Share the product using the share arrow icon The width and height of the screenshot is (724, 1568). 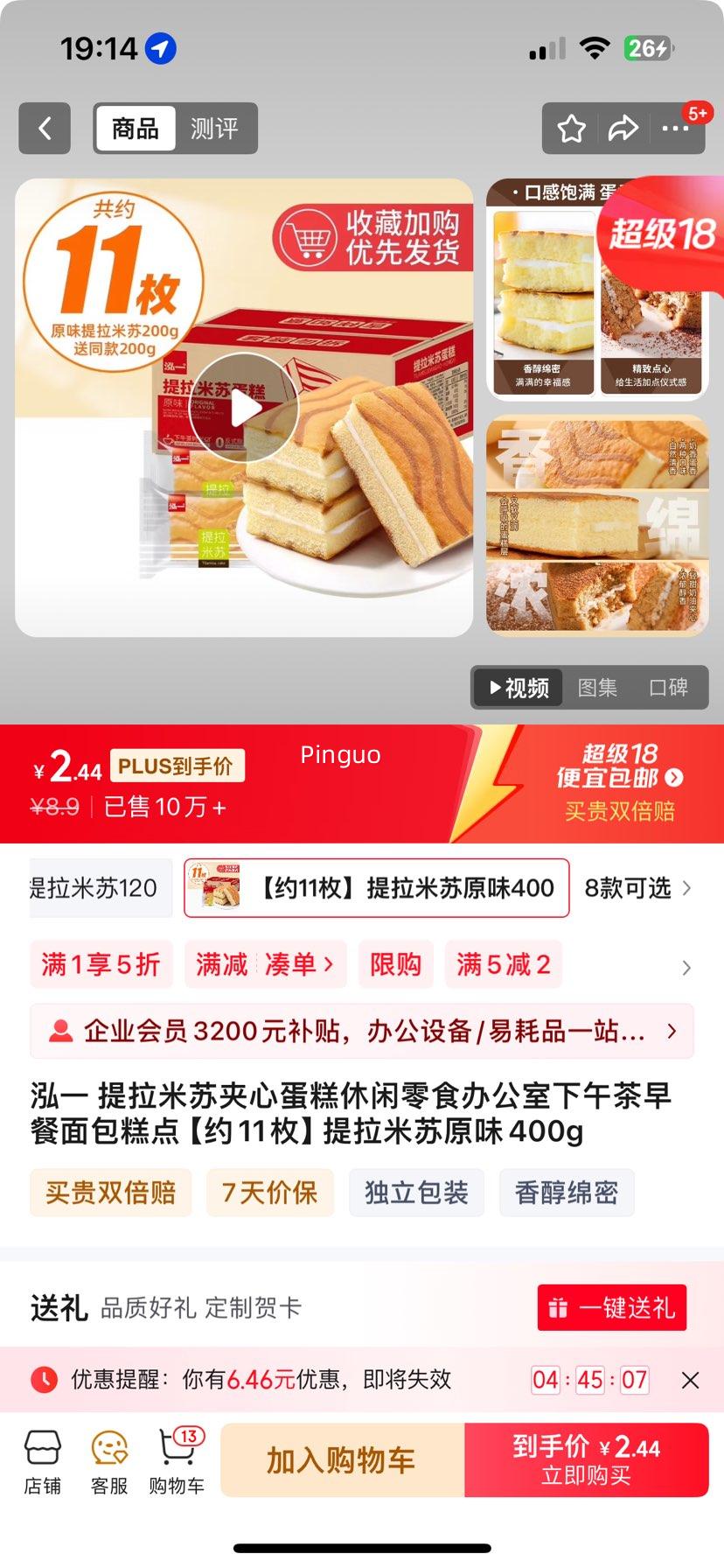(623, 128)
